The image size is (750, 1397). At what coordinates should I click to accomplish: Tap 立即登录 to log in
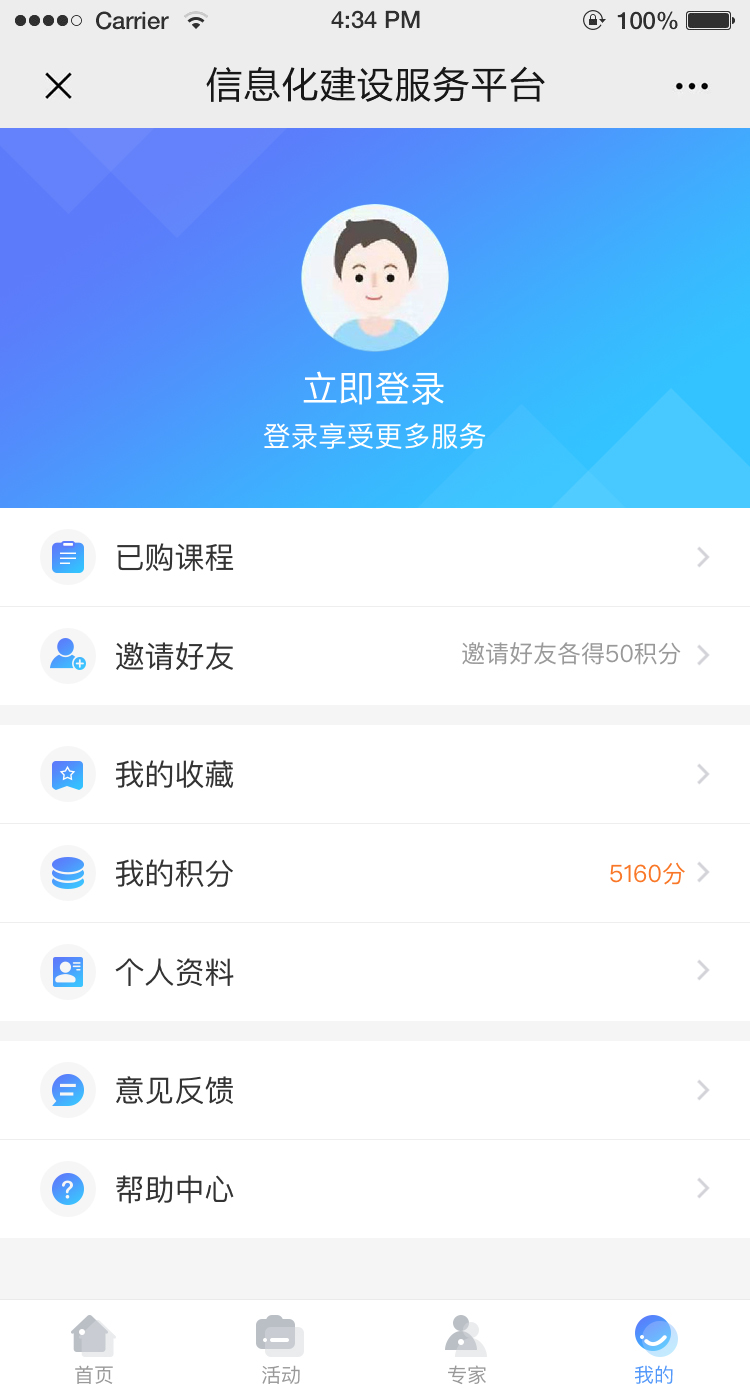[x=374, y=389]
